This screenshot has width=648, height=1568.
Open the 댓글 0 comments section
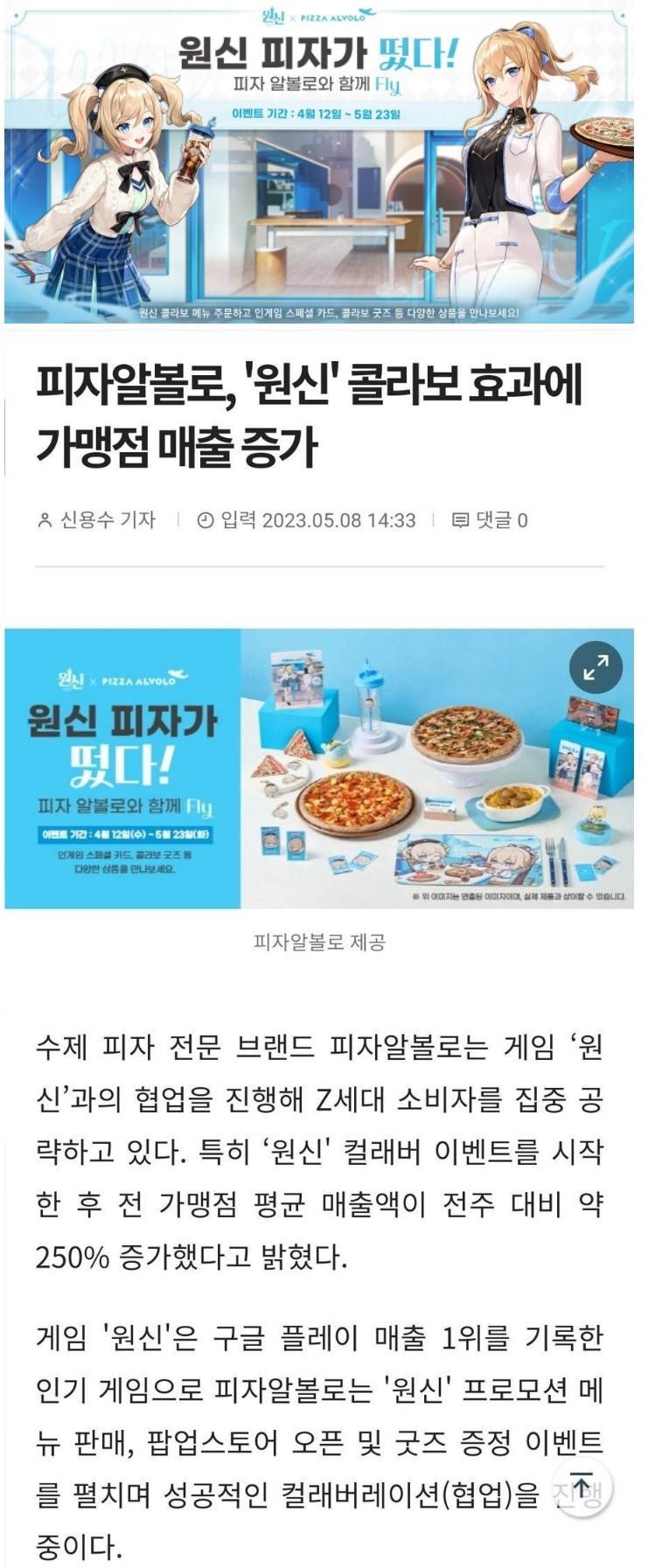pyautogui.click(x=490, y=520)
